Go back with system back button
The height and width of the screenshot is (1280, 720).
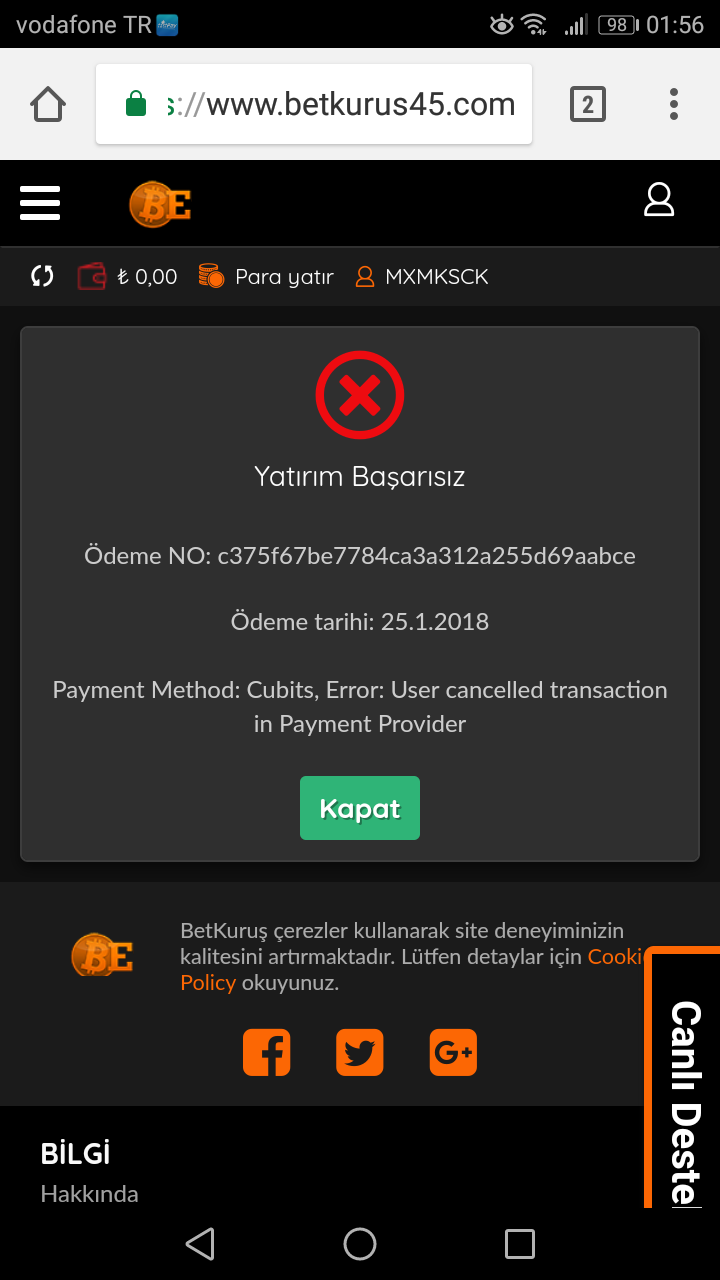(x=200, y=1244)
